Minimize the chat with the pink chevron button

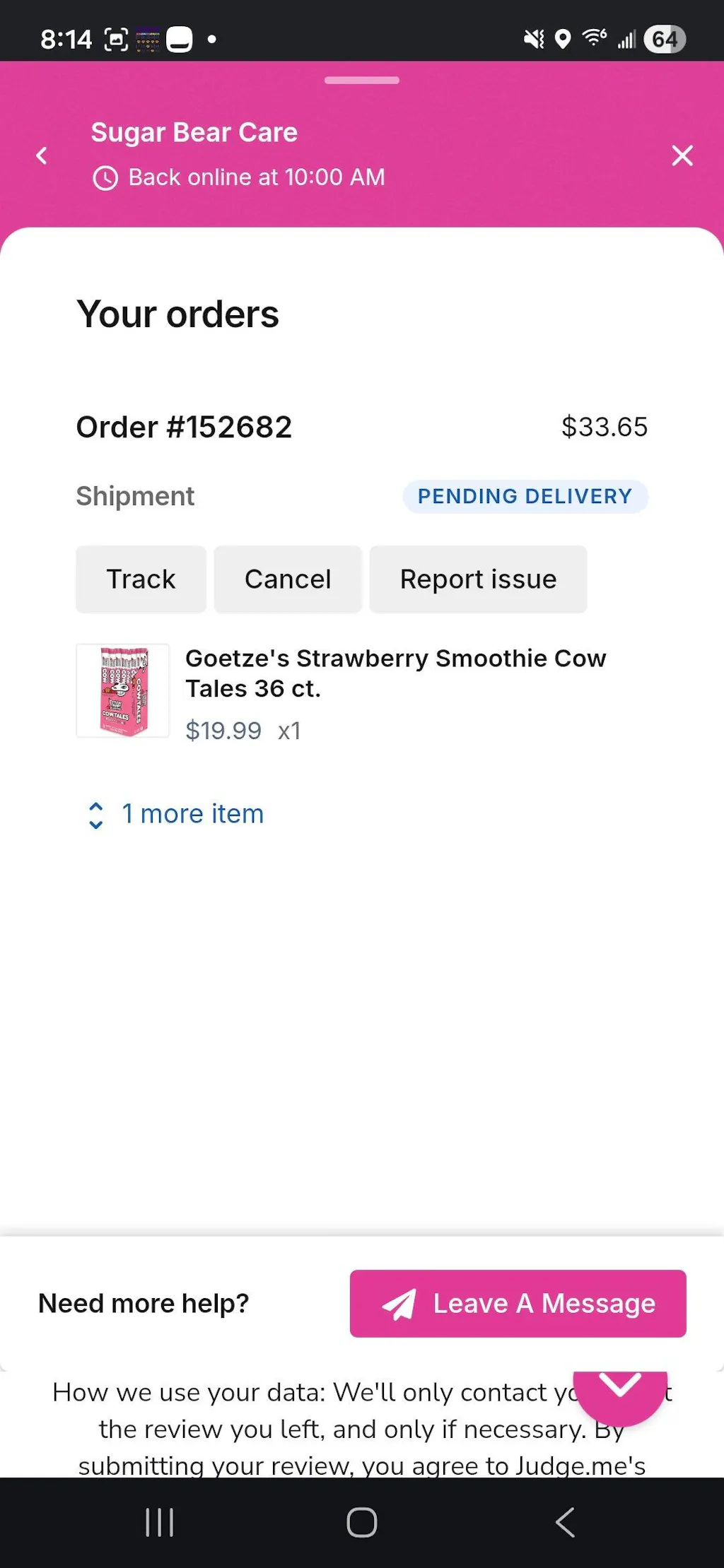620,1389
